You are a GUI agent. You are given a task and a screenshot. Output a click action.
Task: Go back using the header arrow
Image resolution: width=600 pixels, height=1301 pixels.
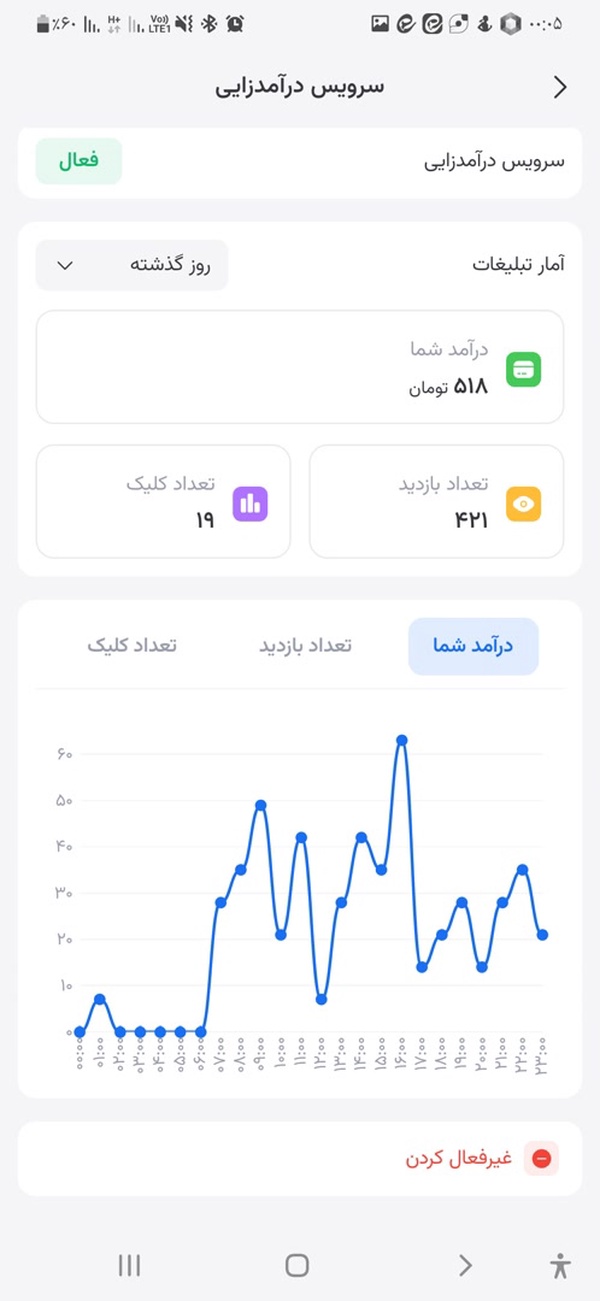[x=560, y=87]
